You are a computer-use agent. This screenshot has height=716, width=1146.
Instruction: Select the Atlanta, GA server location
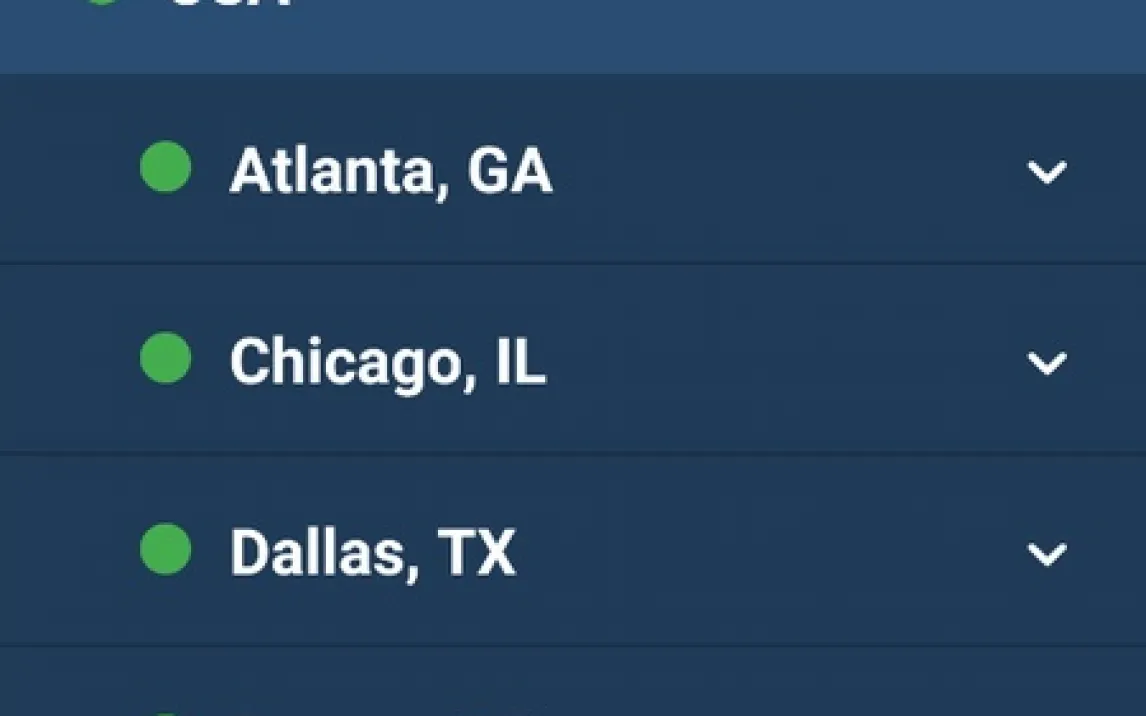(x=390, y=170)
